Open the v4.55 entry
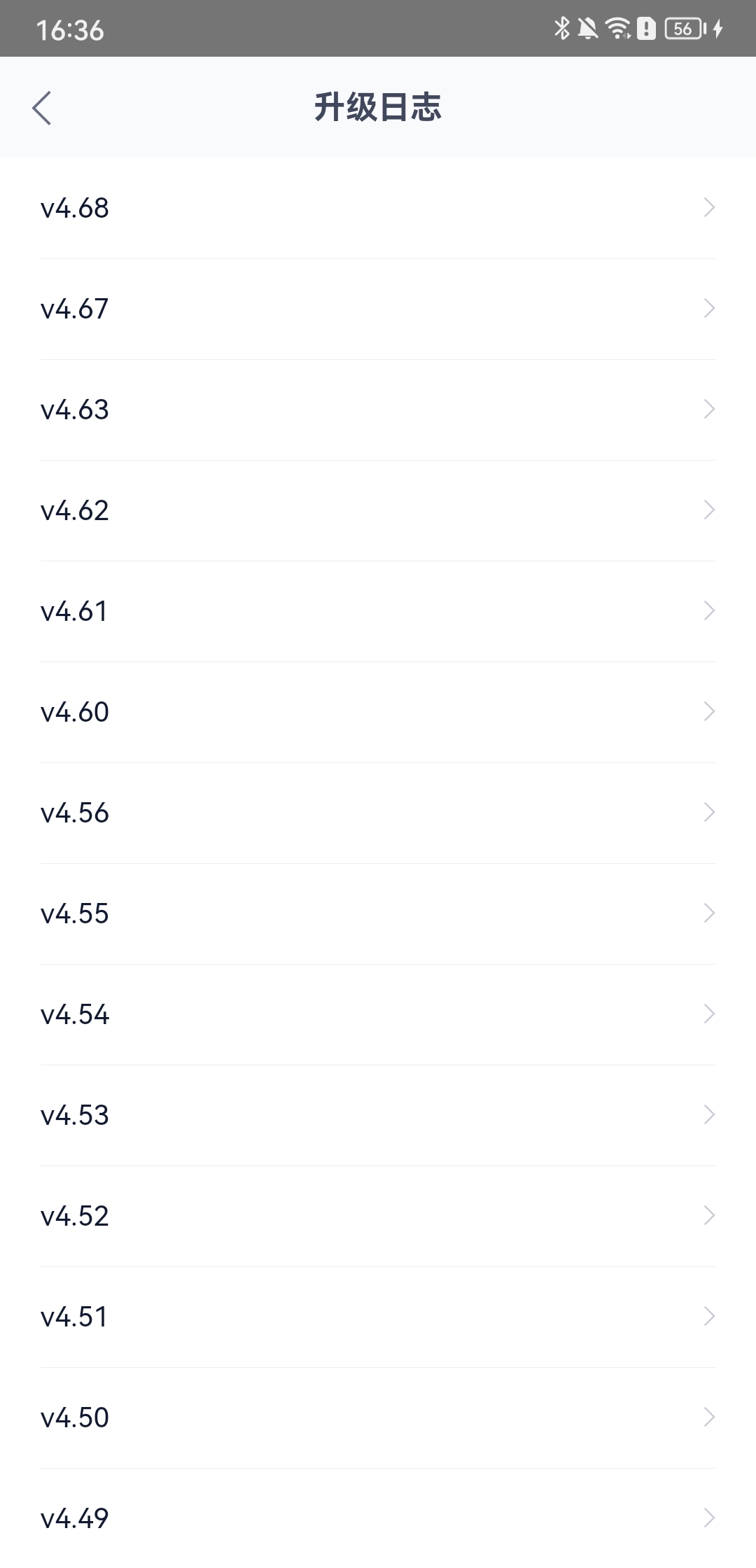This screenshot has width=756, height=1568. click(378, 913)
